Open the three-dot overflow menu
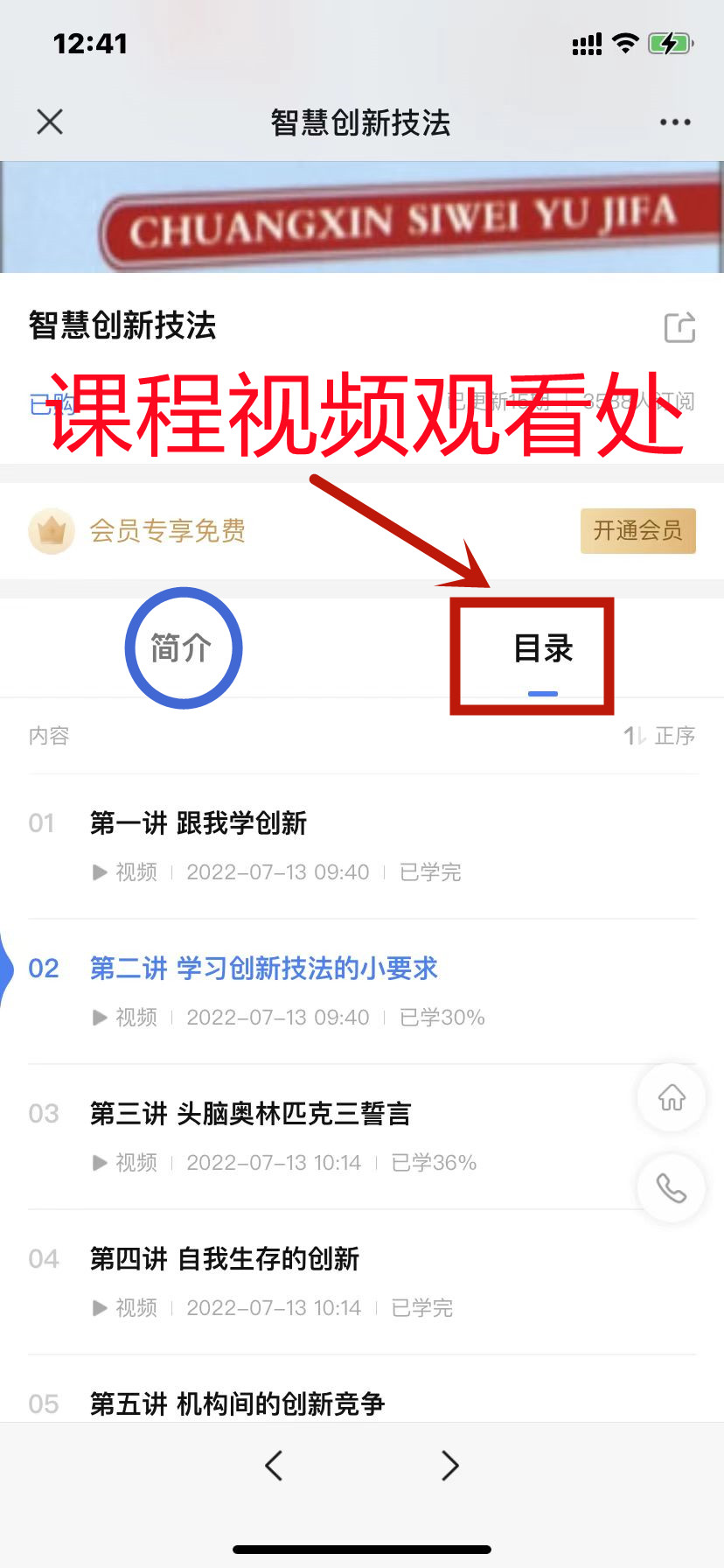This screenshot has height=1568, width=724. [675, 122]
